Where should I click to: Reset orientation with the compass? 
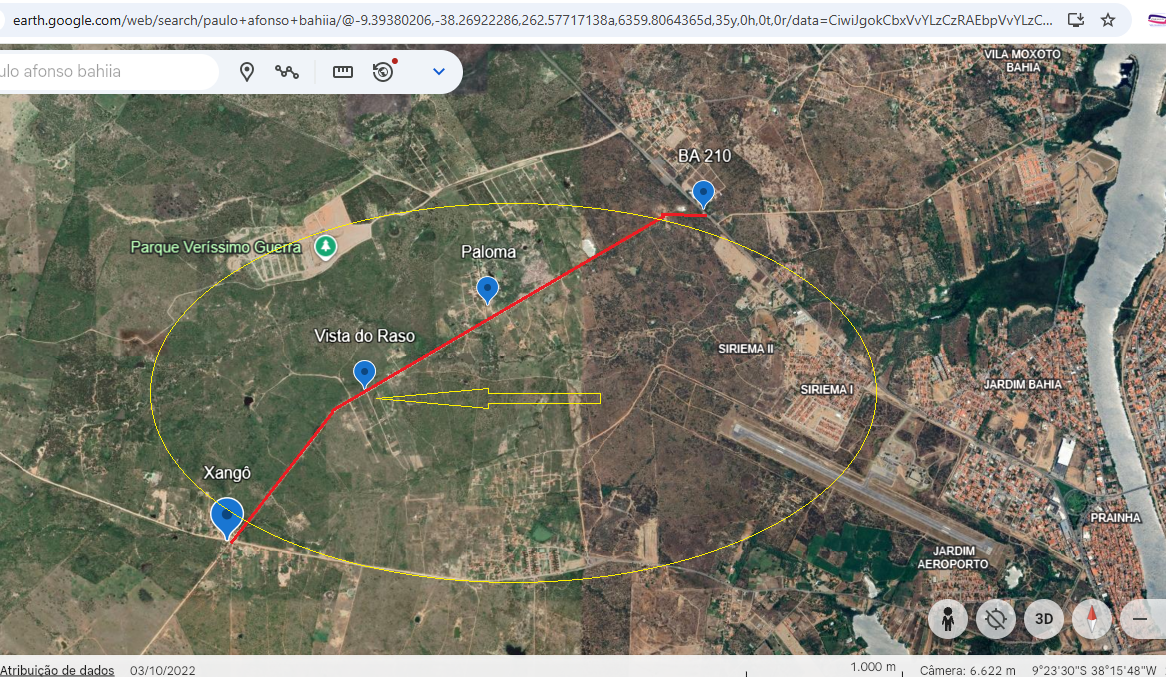(x=1092, y=620)
